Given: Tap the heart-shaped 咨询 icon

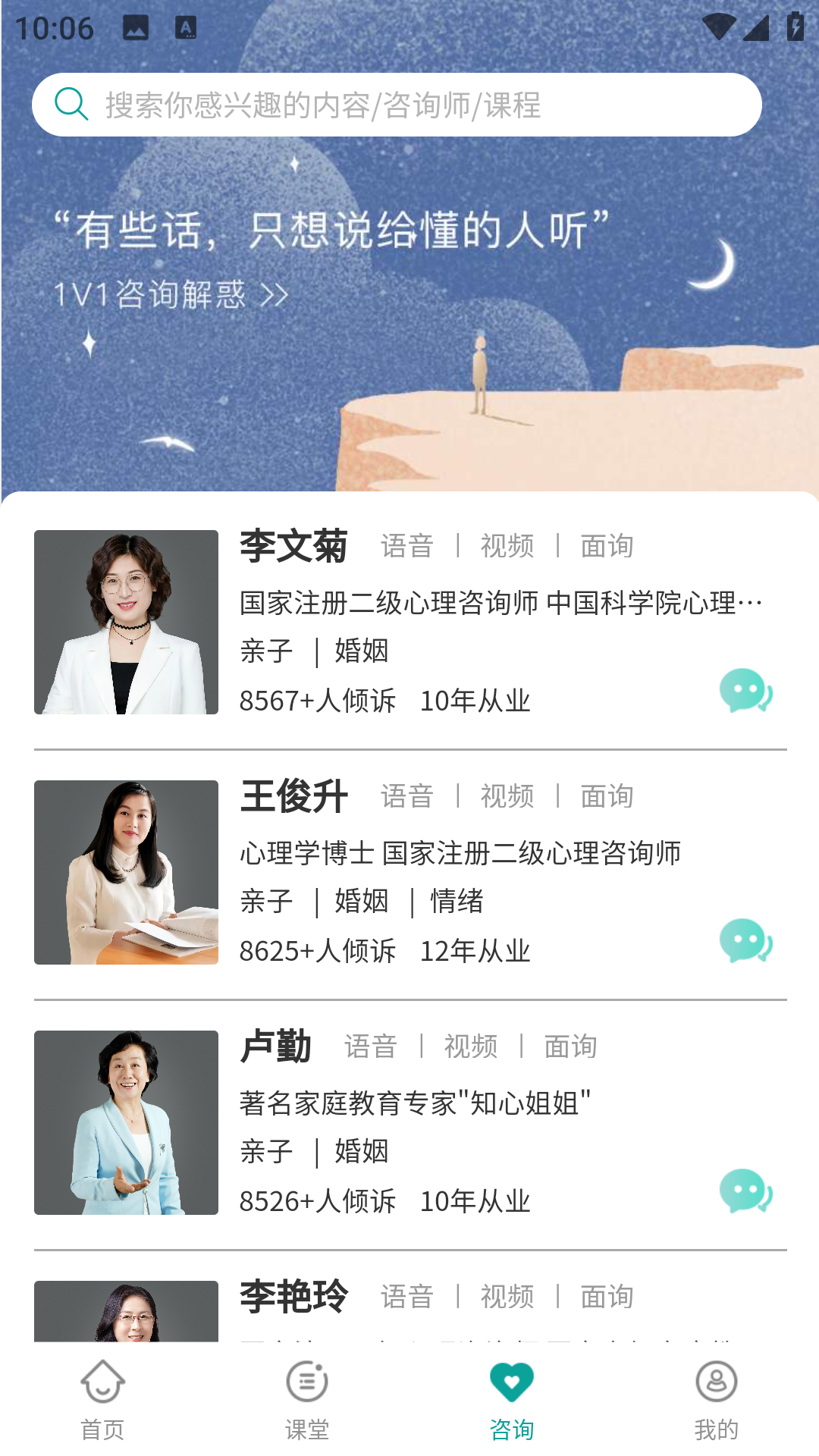Looking at the screenshot, I should point(512,1382).
